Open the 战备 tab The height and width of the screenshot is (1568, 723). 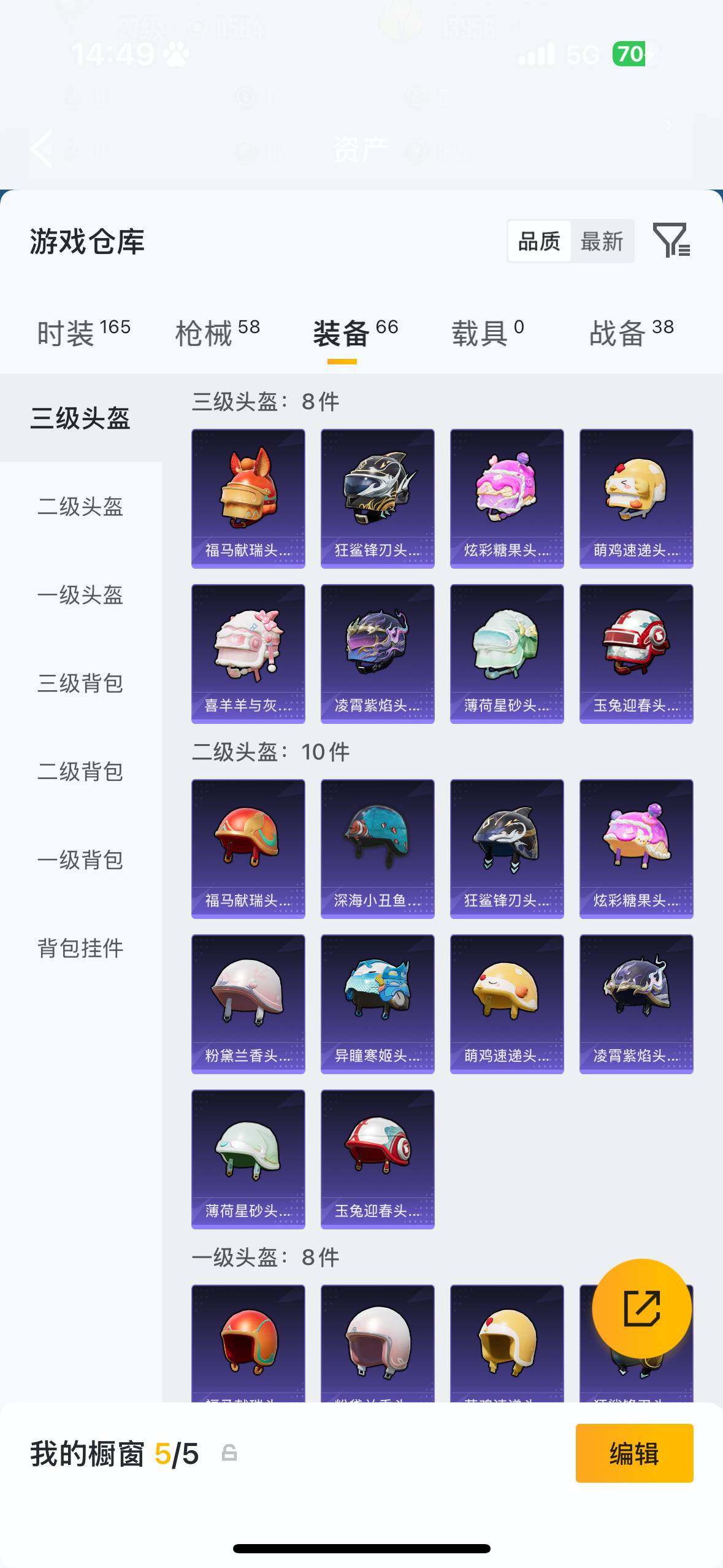625,331
